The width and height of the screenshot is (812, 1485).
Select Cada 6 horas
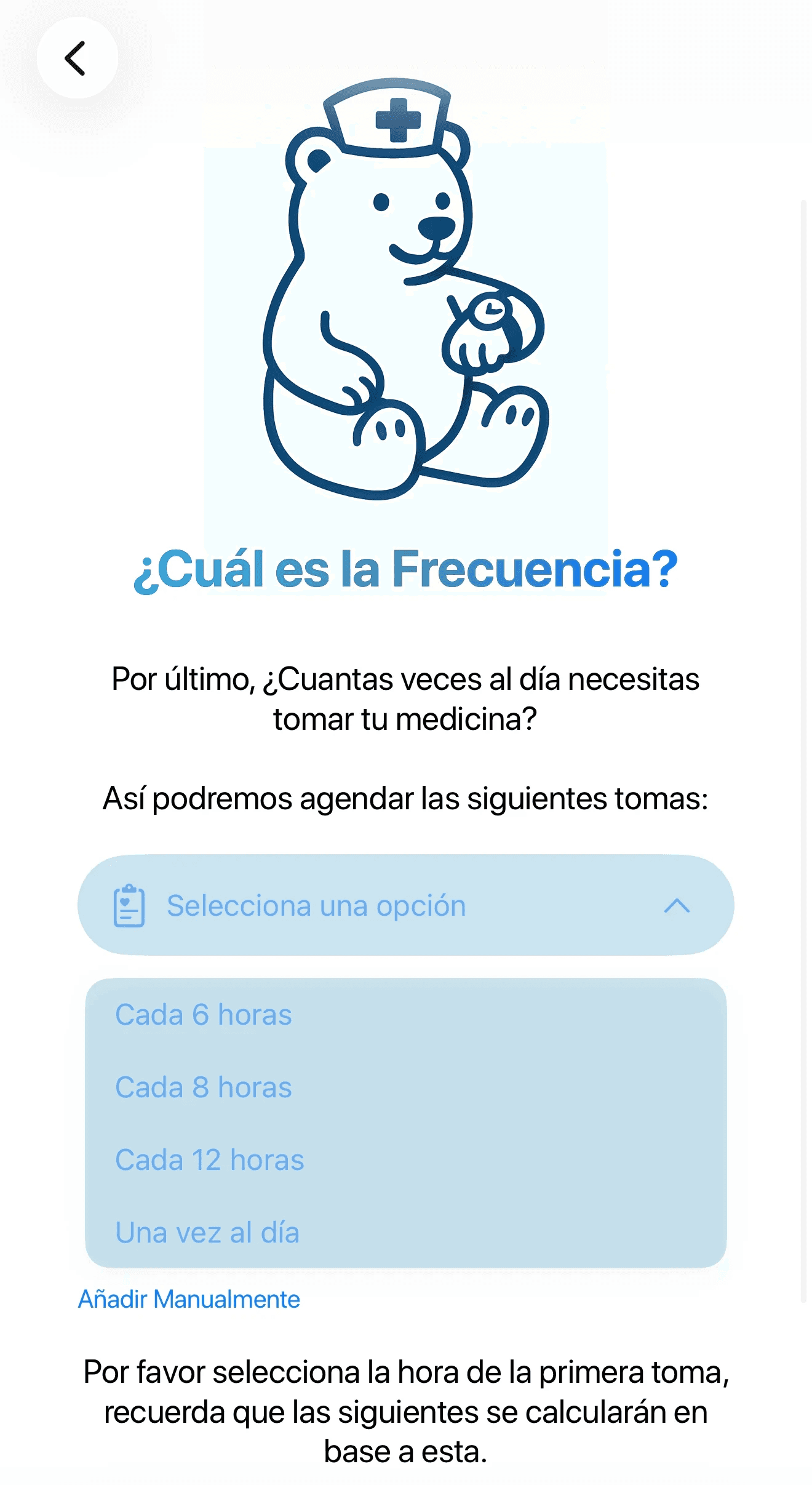pyautogui.click(x=405, y=1015)
